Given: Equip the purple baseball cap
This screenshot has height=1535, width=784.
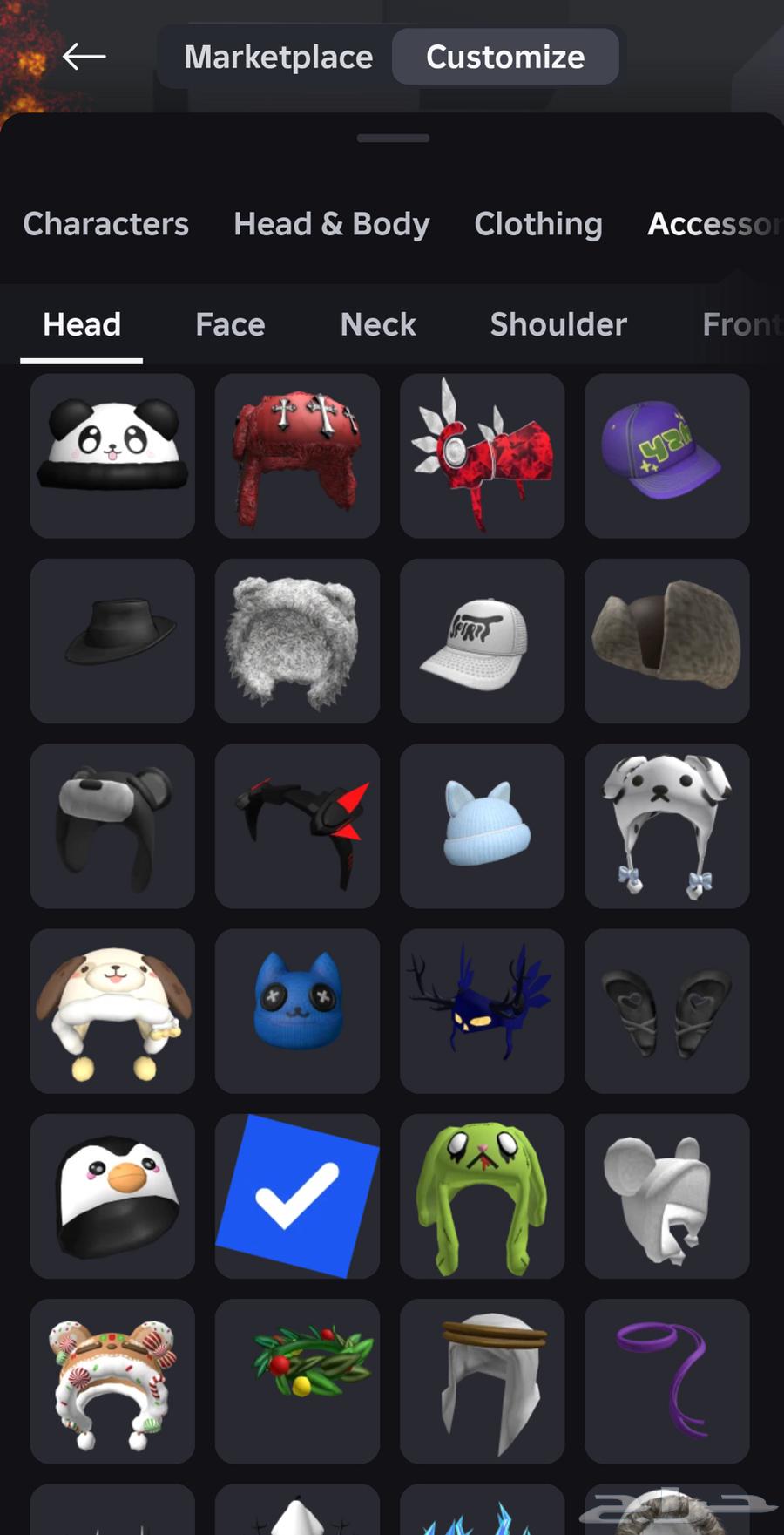Looking at the screenshot, I should pos(666,456).
